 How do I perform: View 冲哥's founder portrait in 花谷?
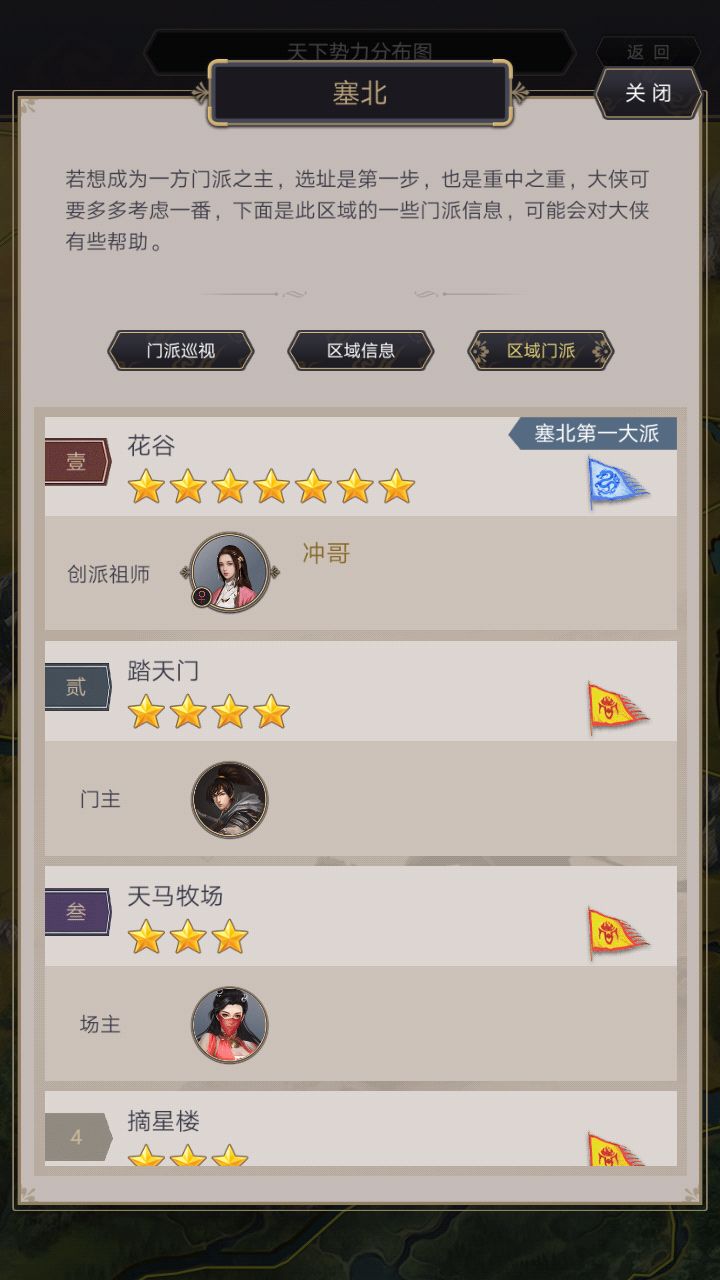[x=230, y=572]
